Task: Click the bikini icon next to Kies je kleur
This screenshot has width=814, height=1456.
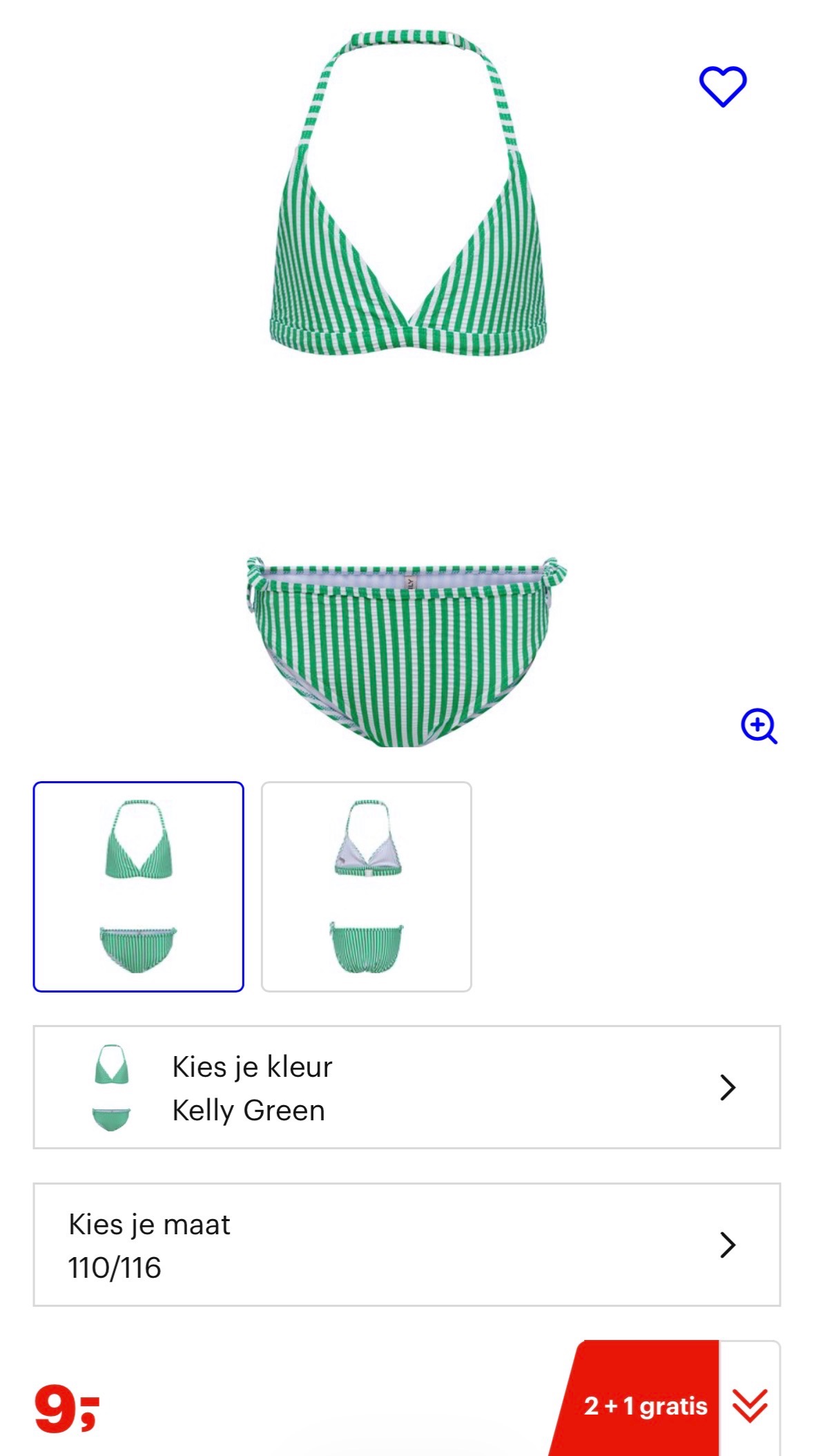Action: (x=111, y=1087)
